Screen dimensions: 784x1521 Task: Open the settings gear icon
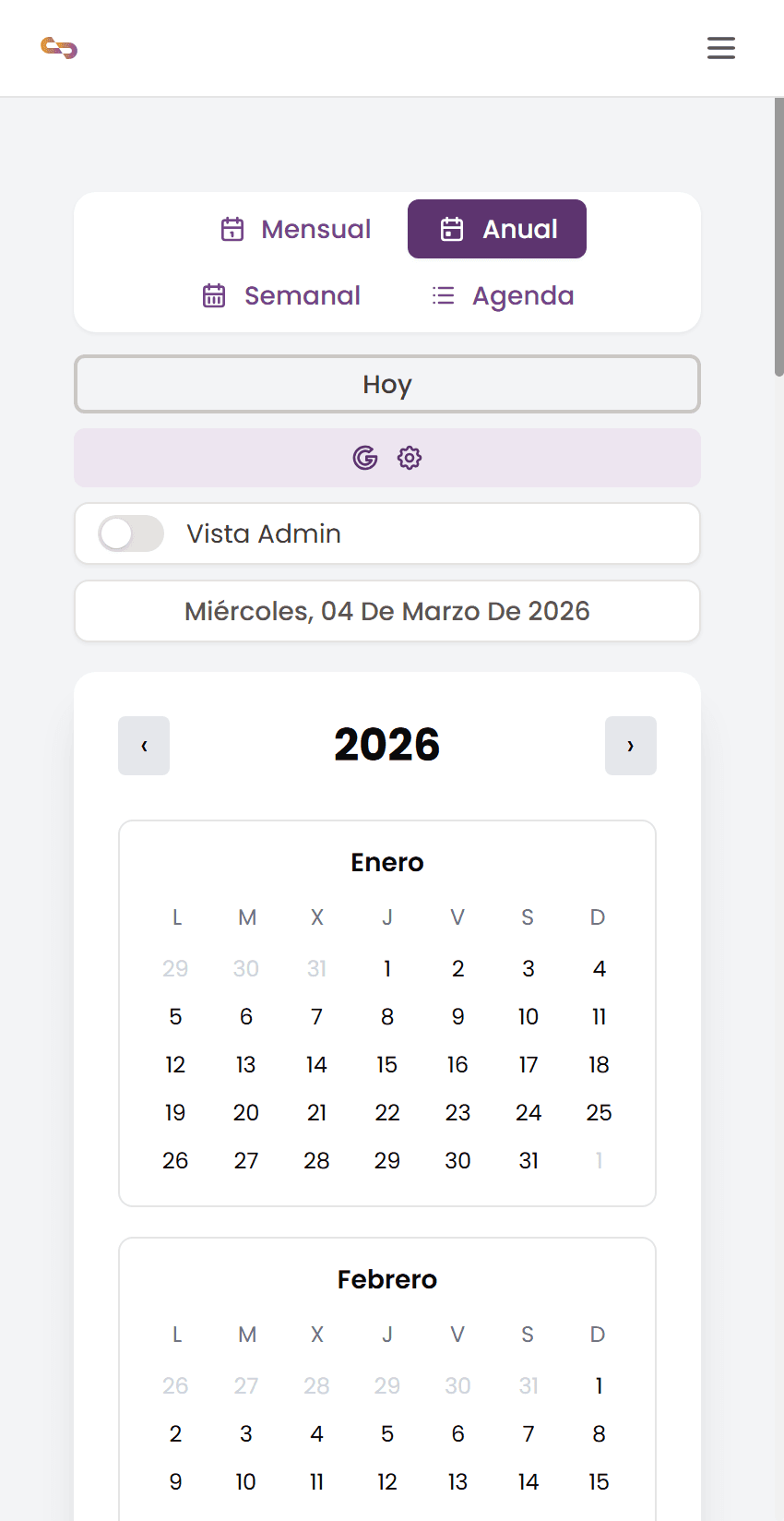(x=409, y=457)
